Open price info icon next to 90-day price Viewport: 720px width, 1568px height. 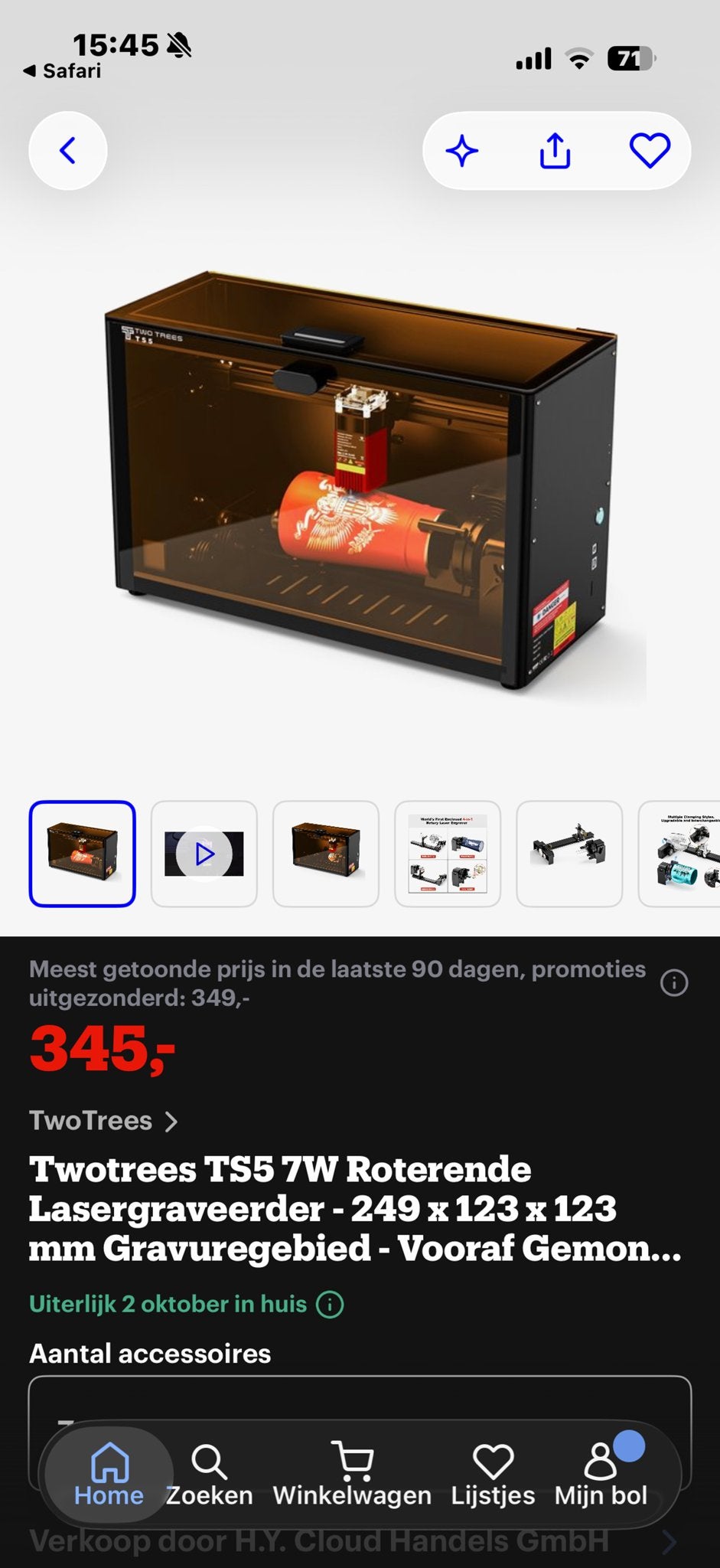coord(674,982)
